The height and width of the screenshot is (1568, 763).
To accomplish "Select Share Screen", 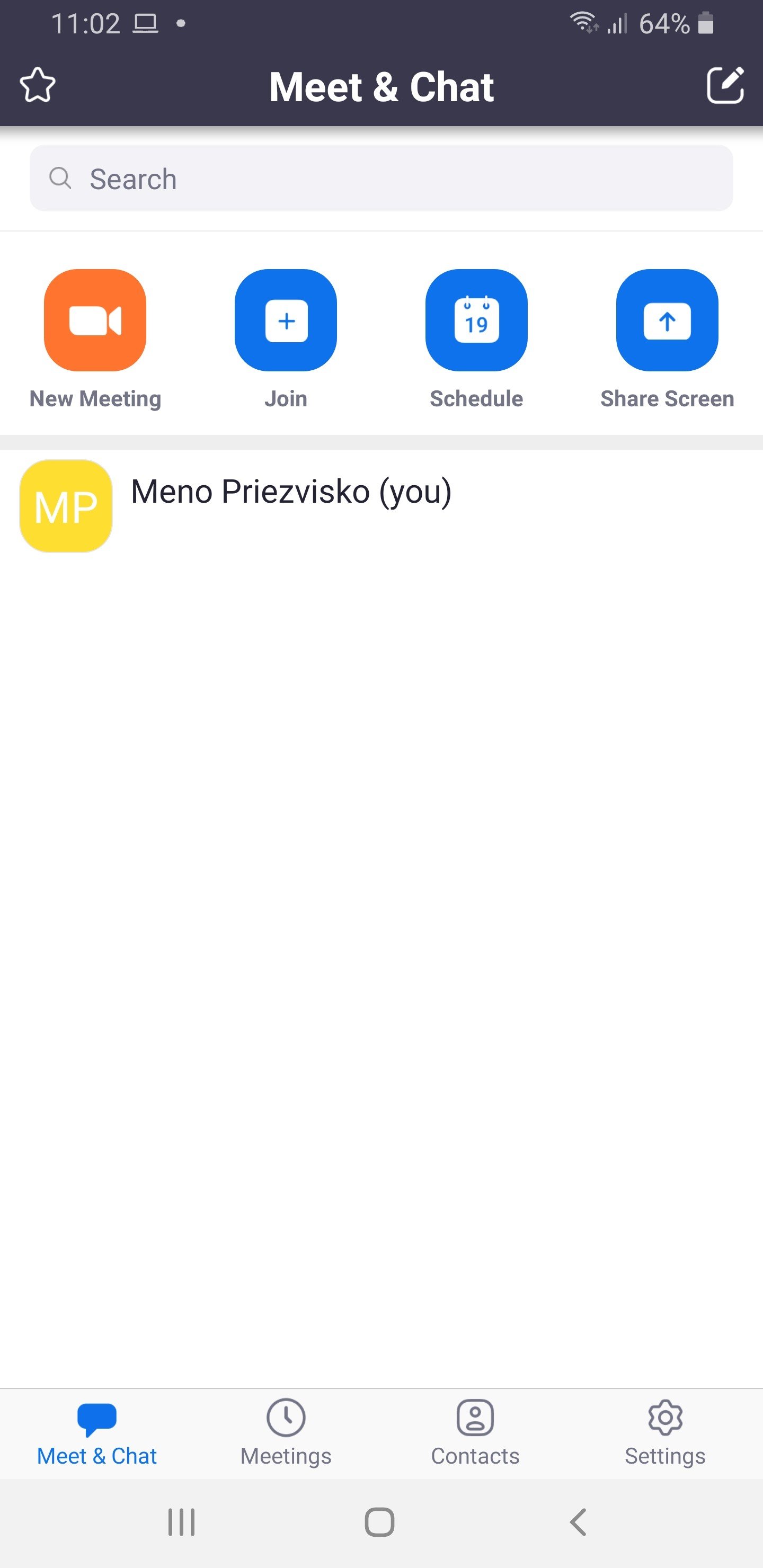I will coord(667,320).
